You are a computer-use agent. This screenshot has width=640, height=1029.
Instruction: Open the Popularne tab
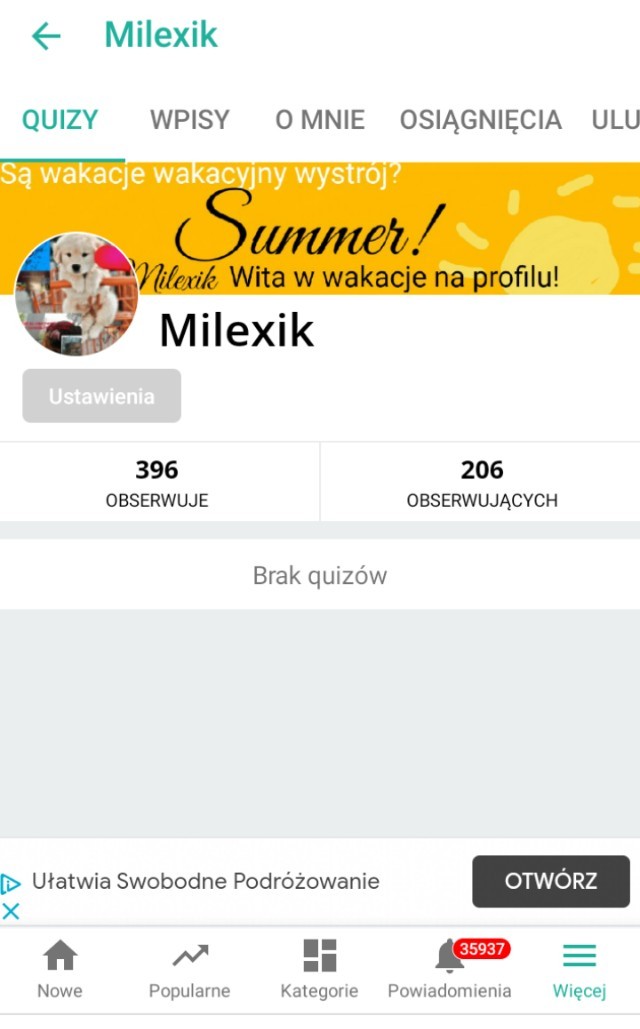pyautogui.click(x=189, y=969)
